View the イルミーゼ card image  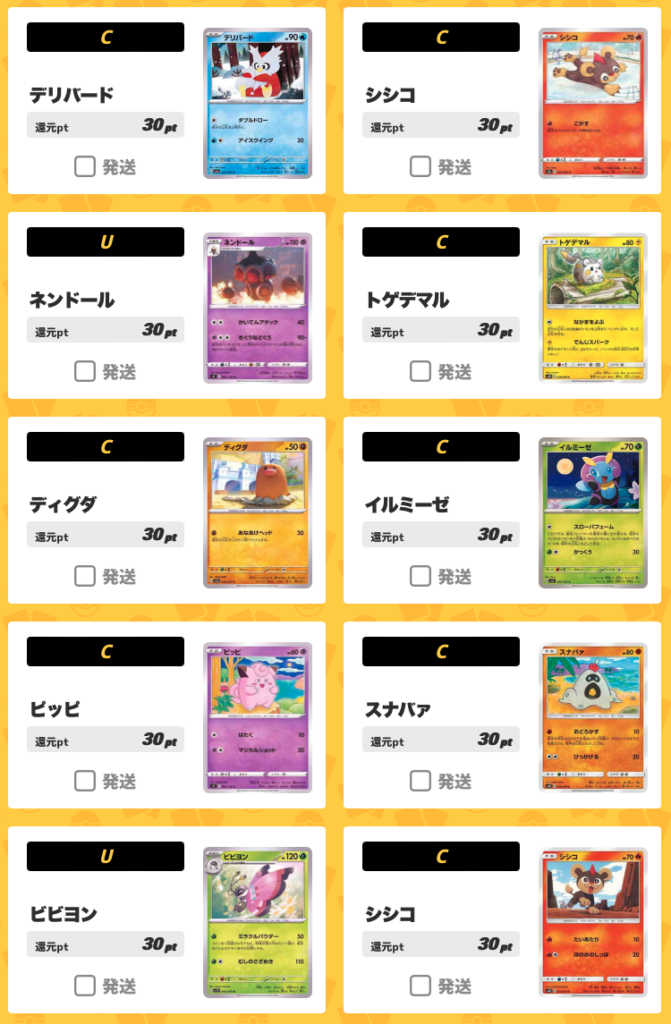593,513
